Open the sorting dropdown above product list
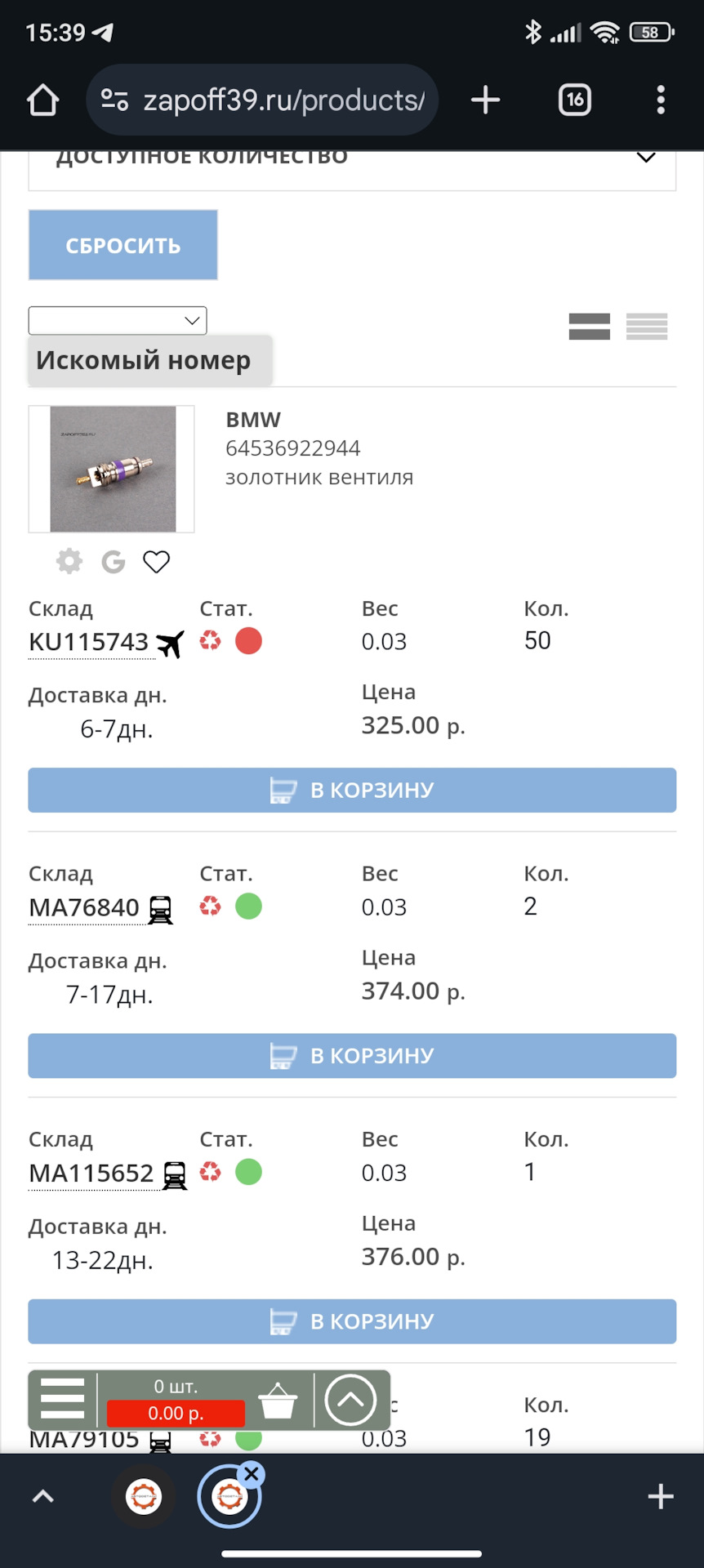This screenshot has height=1568, width=704. click(117, 320)
